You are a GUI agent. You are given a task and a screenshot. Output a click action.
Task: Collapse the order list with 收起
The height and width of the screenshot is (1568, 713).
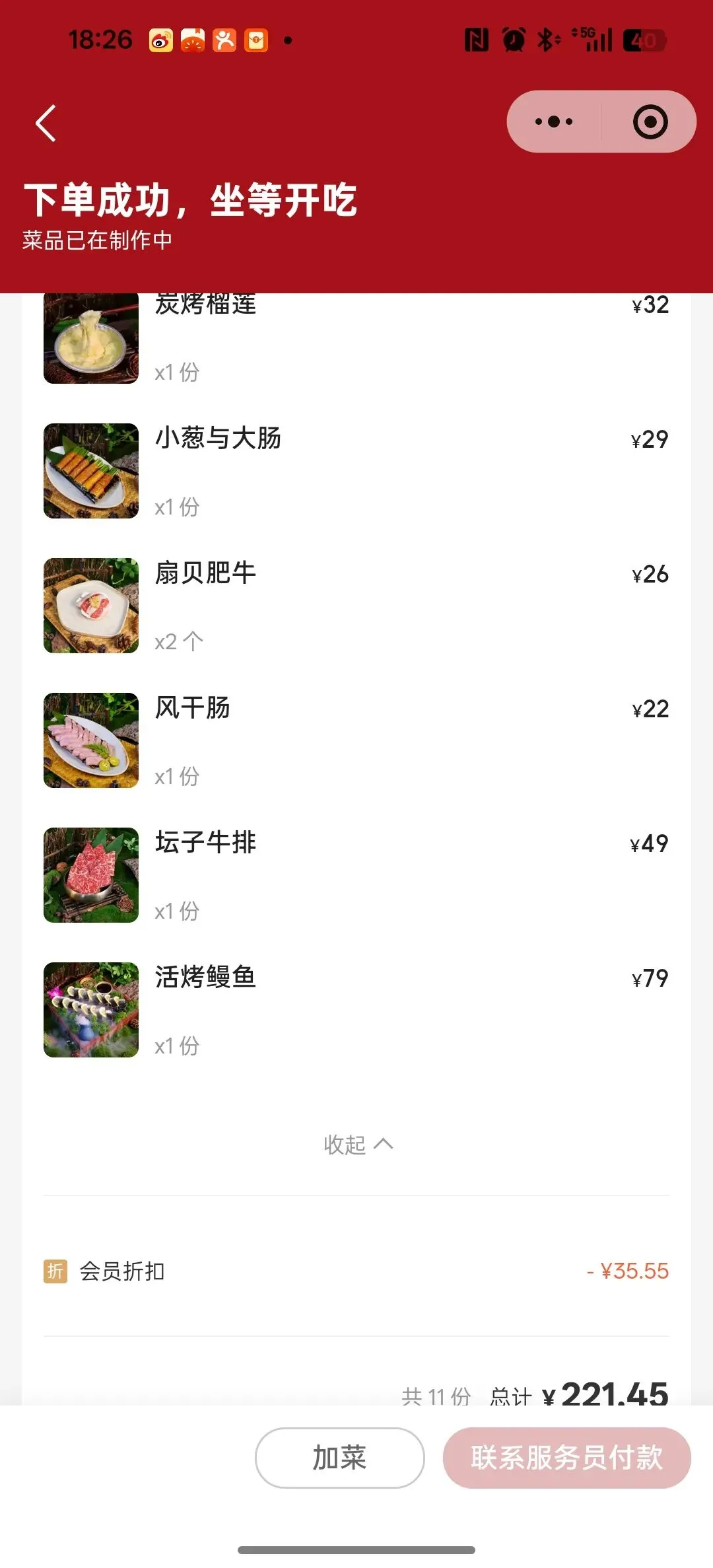coord(357,1144)
